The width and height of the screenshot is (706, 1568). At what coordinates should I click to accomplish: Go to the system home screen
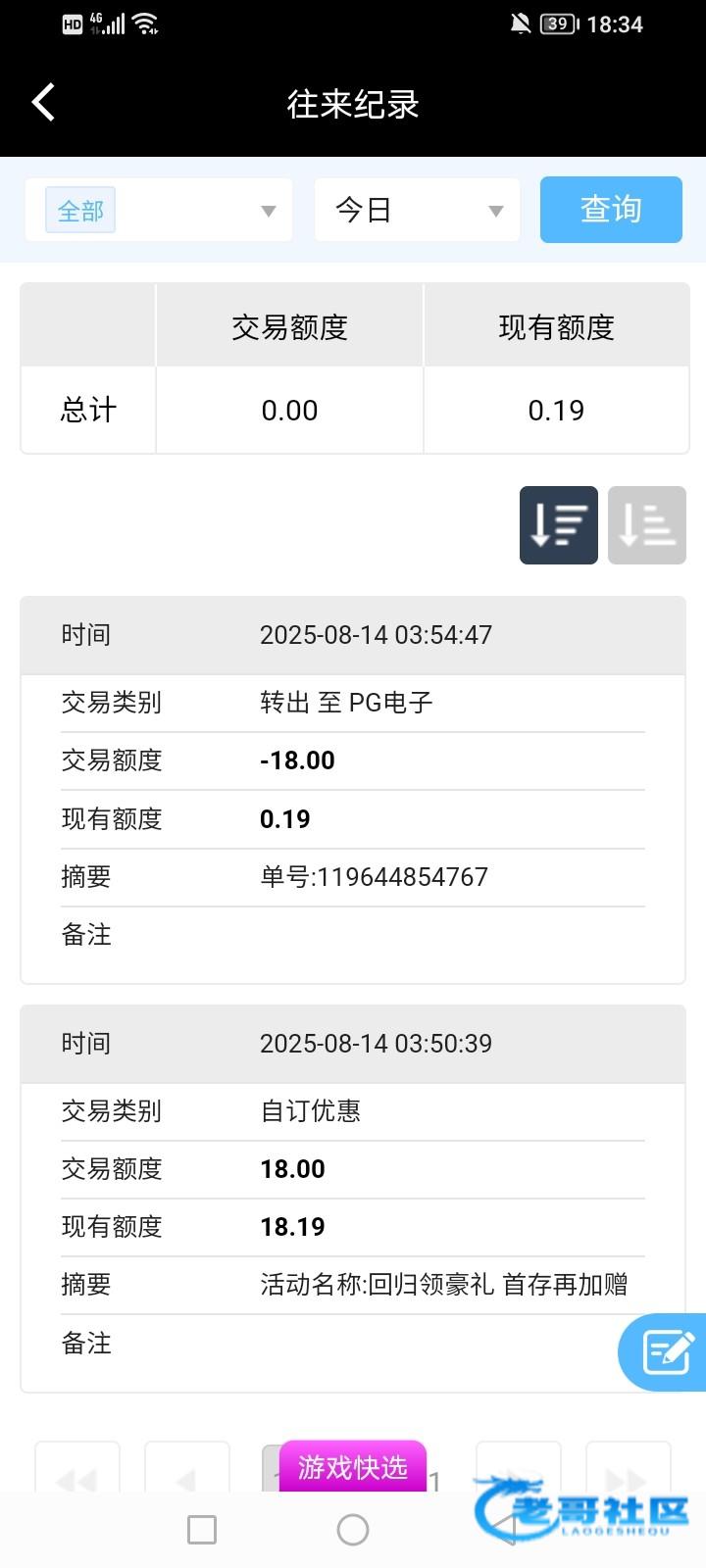pos(353,1530)
